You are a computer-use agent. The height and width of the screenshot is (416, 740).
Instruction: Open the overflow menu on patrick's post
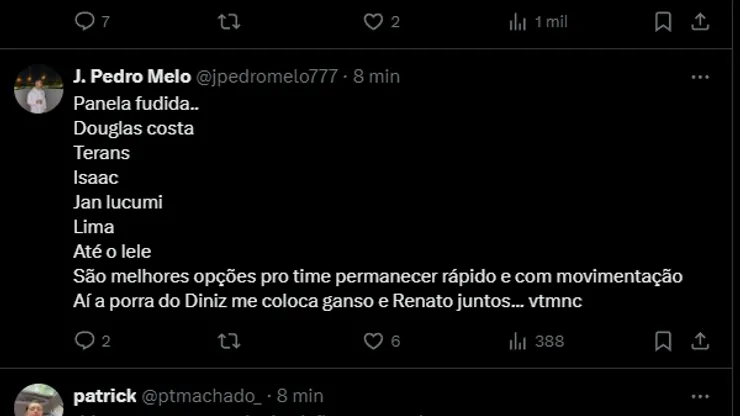700,396
